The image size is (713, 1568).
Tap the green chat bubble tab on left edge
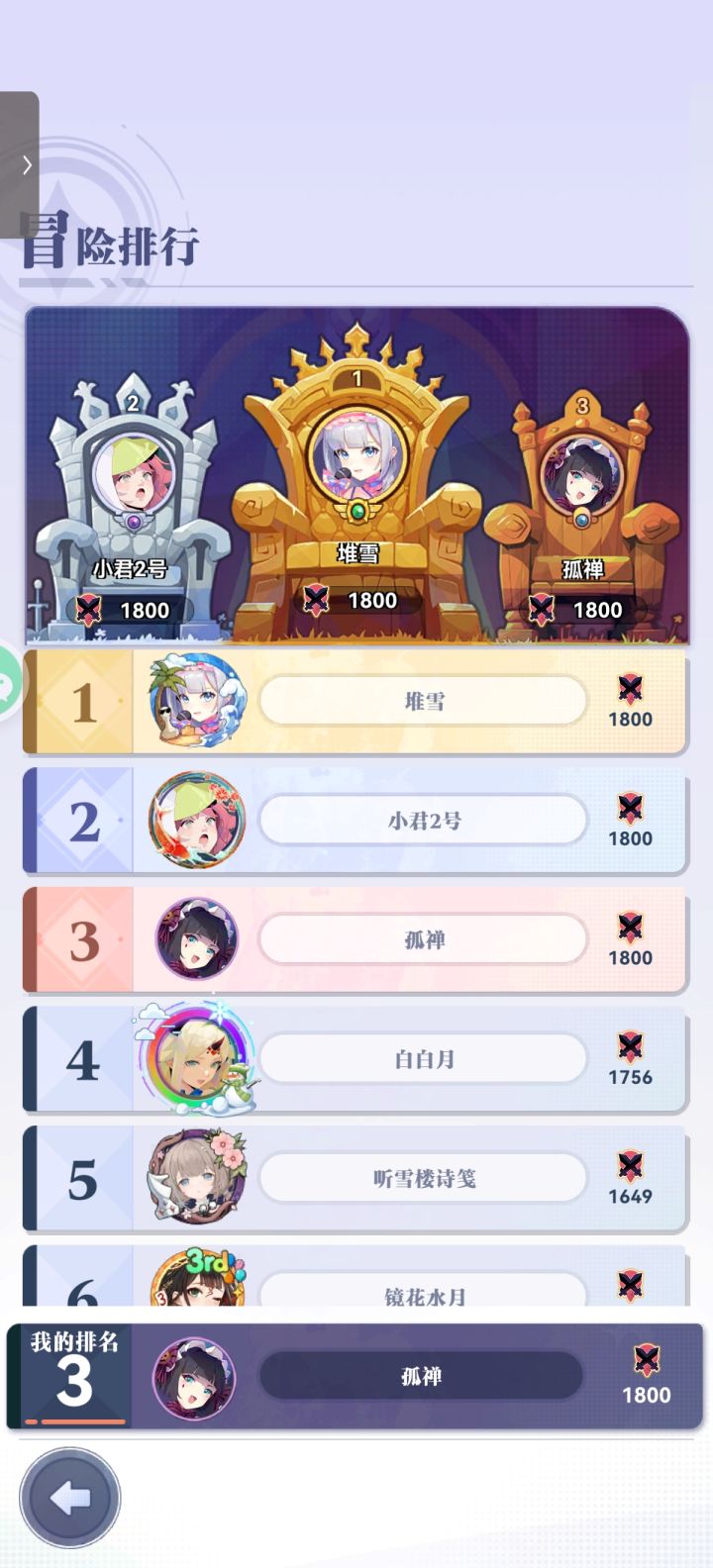pos(6,683)
